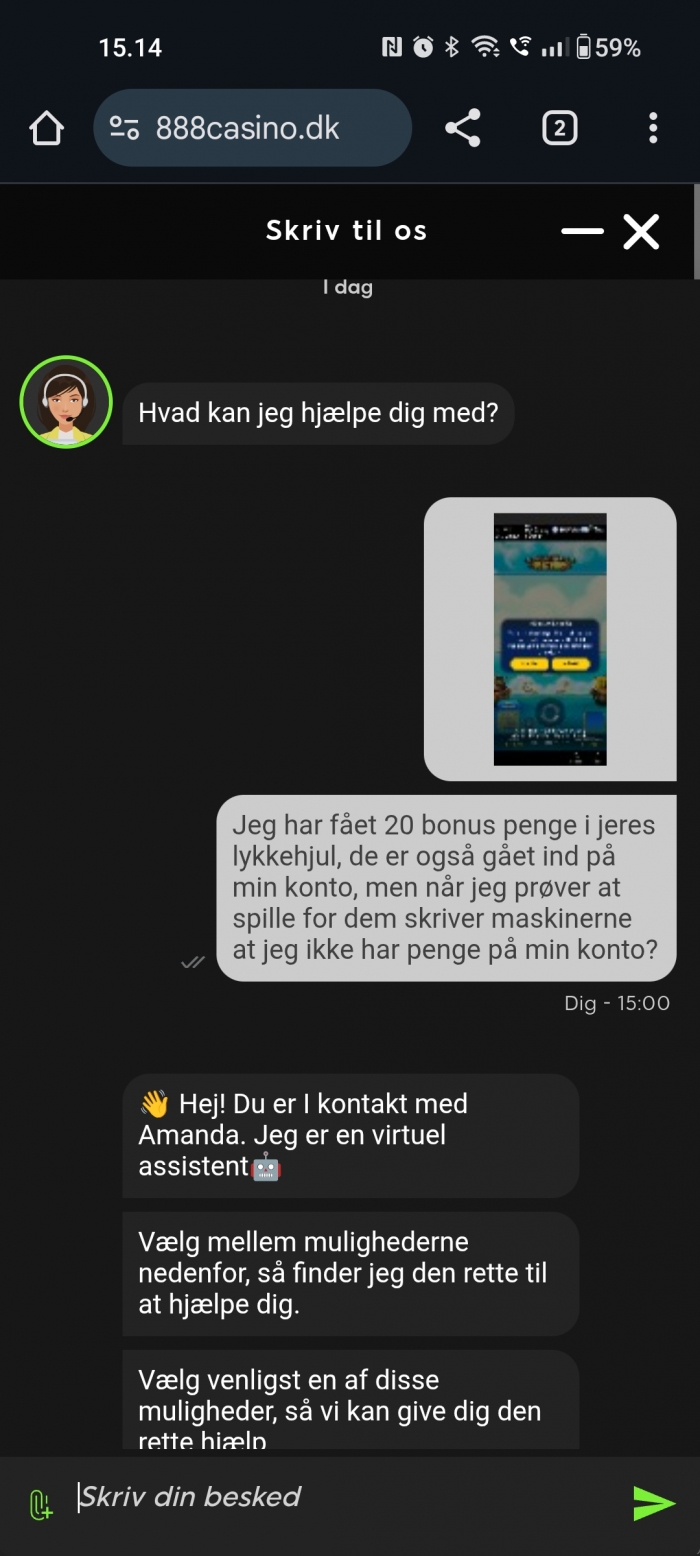
Task: Share the current page
Action: point(462,128)
